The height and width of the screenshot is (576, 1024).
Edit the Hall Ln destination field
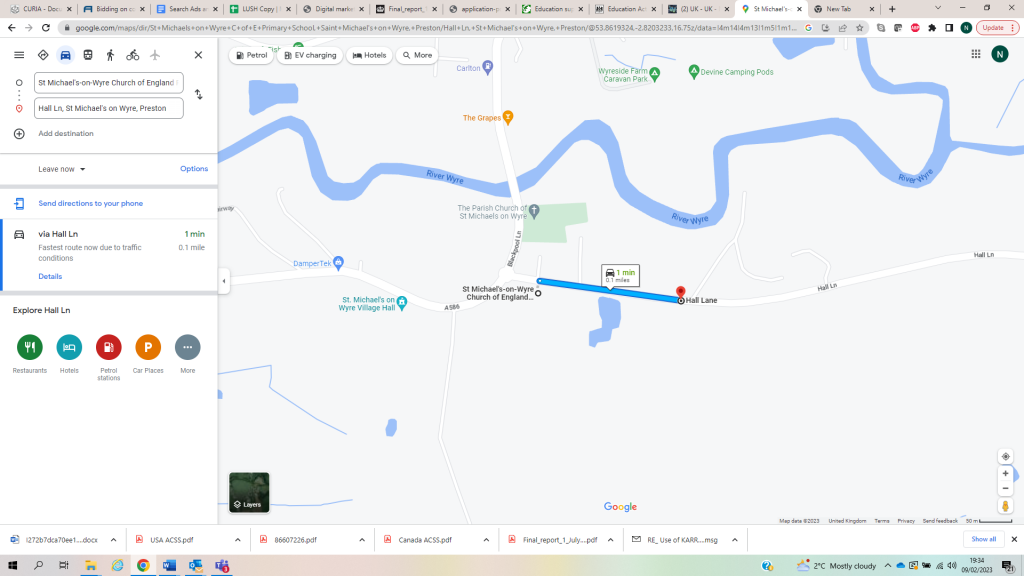coord(109,108)
